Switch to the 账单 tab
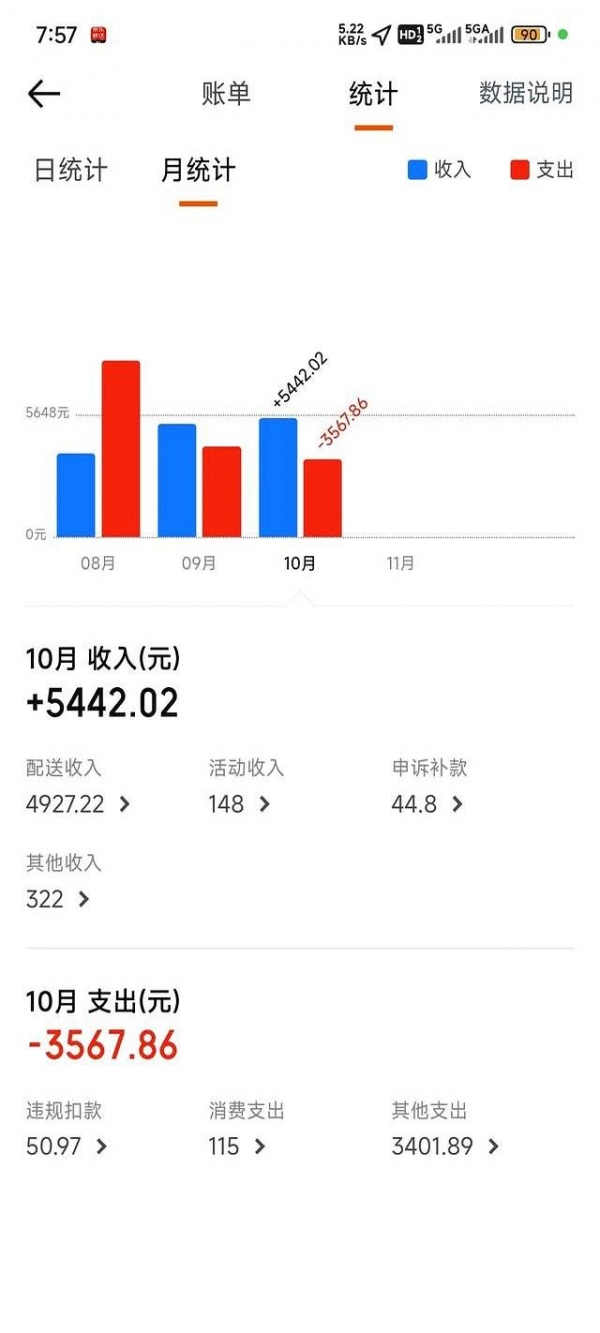The width and height of the screenshot is (600, 1333). tap(226, 94)
